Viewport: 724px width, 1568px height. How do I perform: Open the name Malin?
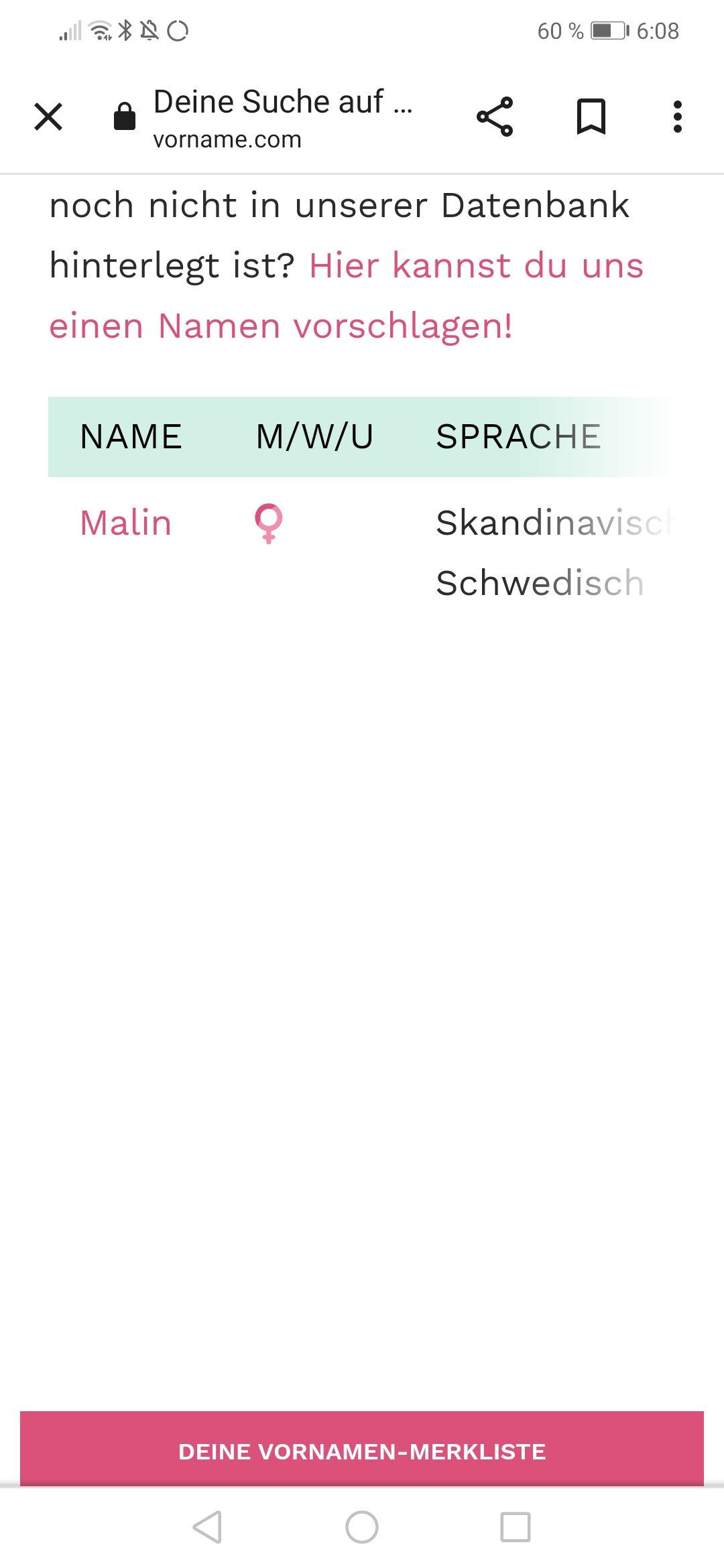coord(126,523)
